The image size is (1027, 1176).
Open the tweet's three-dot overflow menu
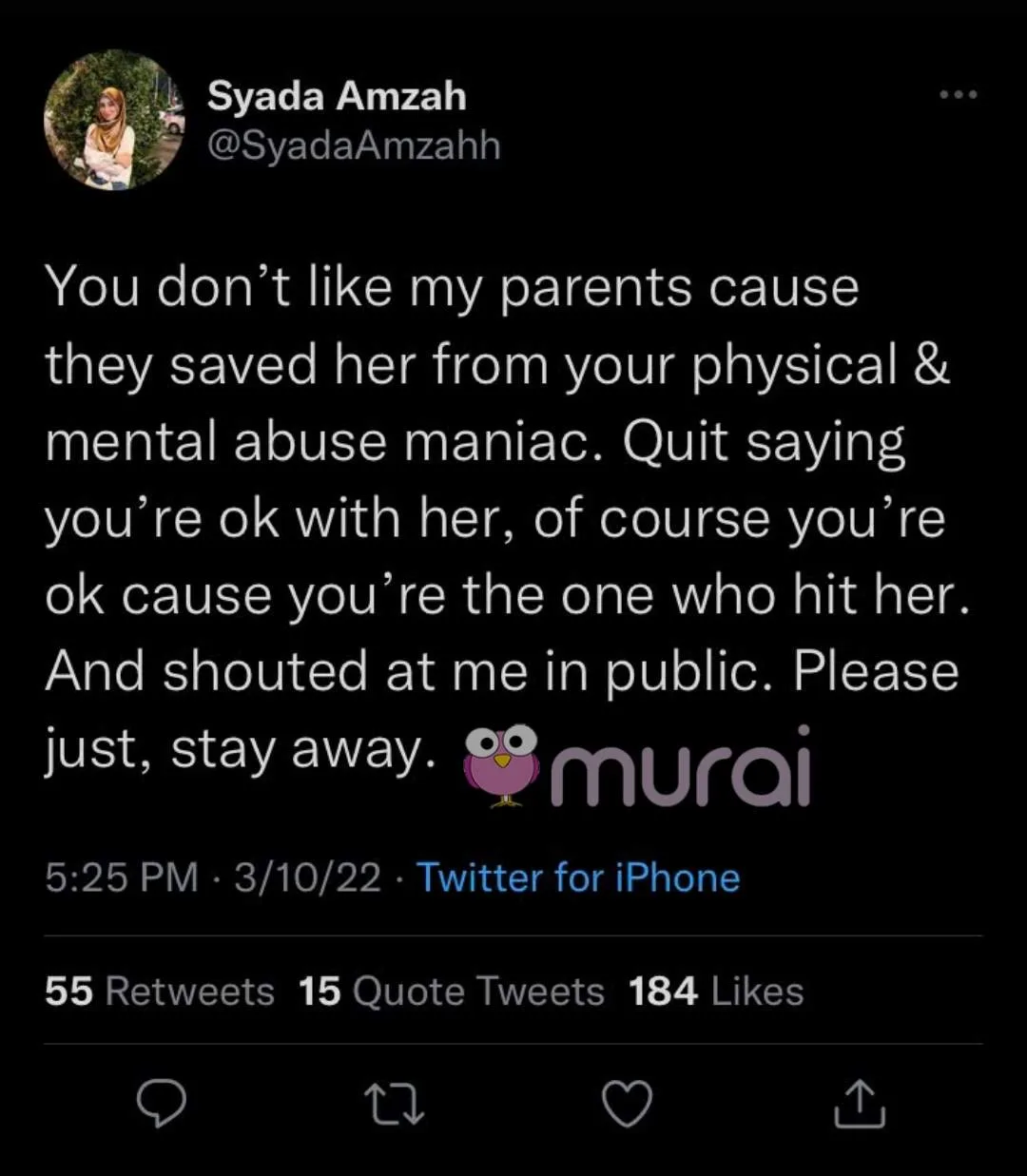pyautogui.click(x=958, y=94)
